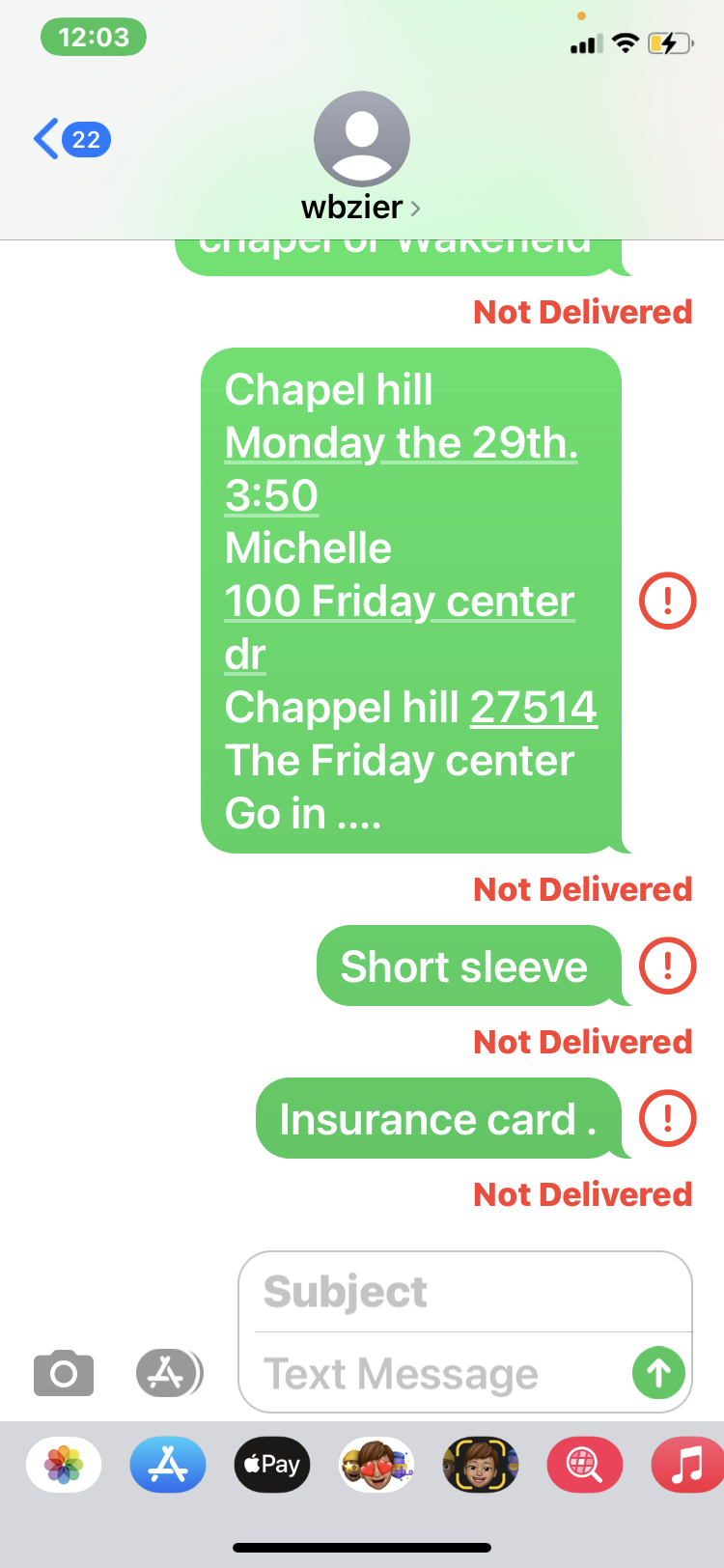This screenshot has width=724, height=1568.
Task: Open the 100 Friday center dr address
Action: tap(400, 628)
